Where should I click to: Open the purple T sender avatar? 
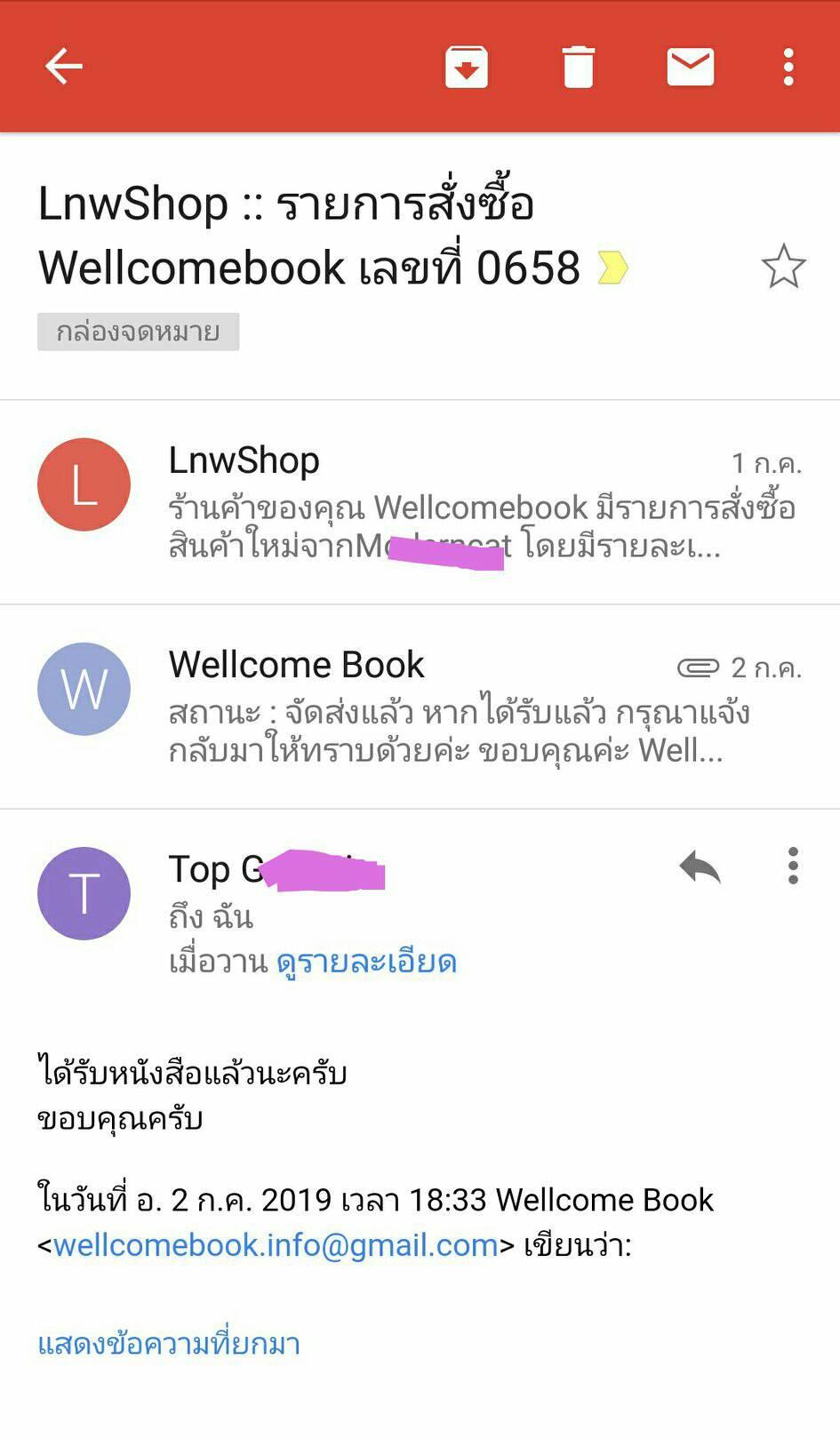tap(84, 893)
